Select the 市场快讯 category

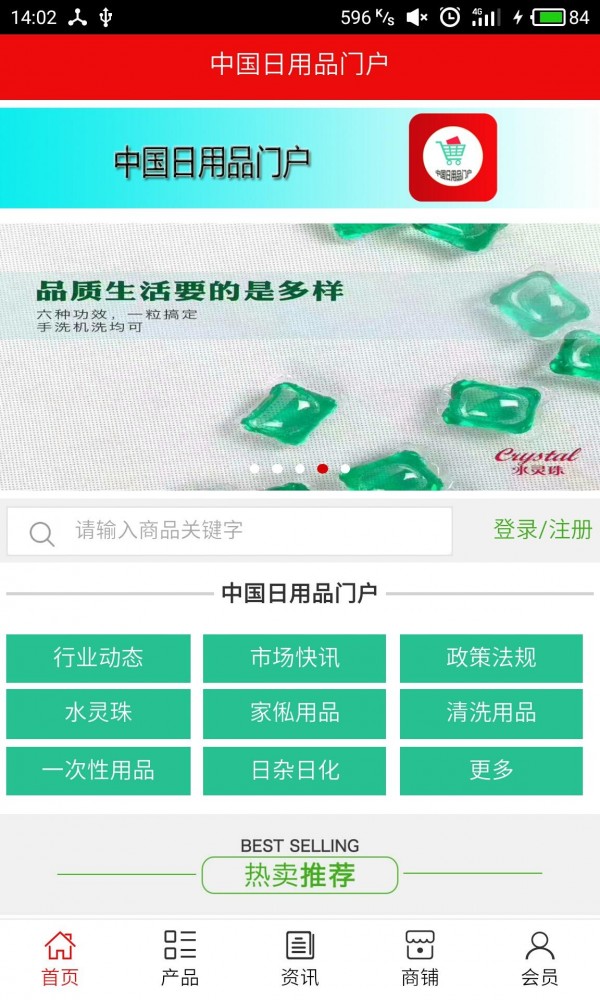pos(295,658)
